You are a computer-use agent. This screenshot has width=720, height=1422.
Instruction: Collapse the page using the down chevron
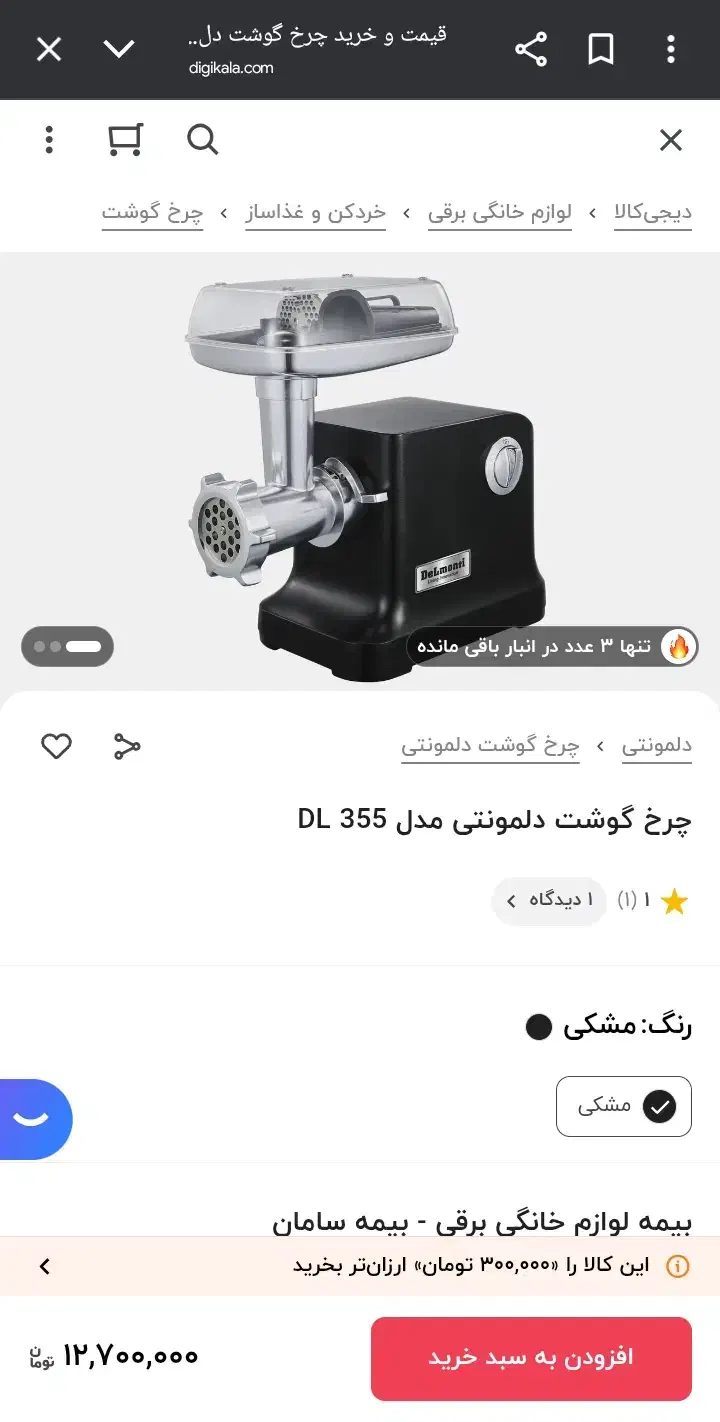coord(120,48)
